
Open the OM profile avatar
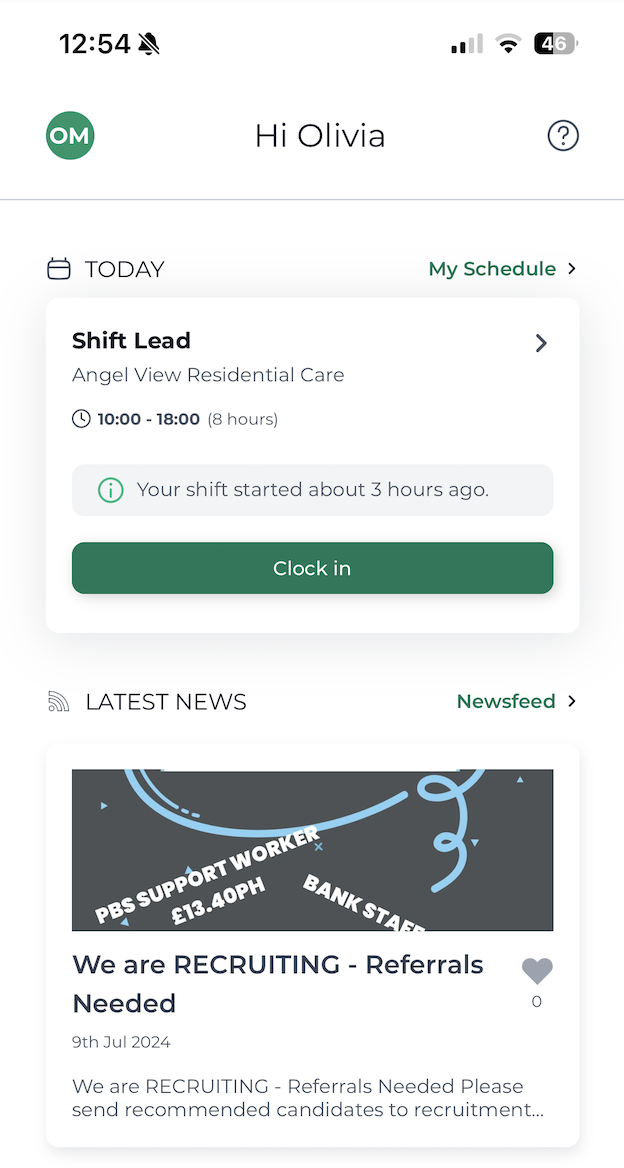click(x=70, y=136)
